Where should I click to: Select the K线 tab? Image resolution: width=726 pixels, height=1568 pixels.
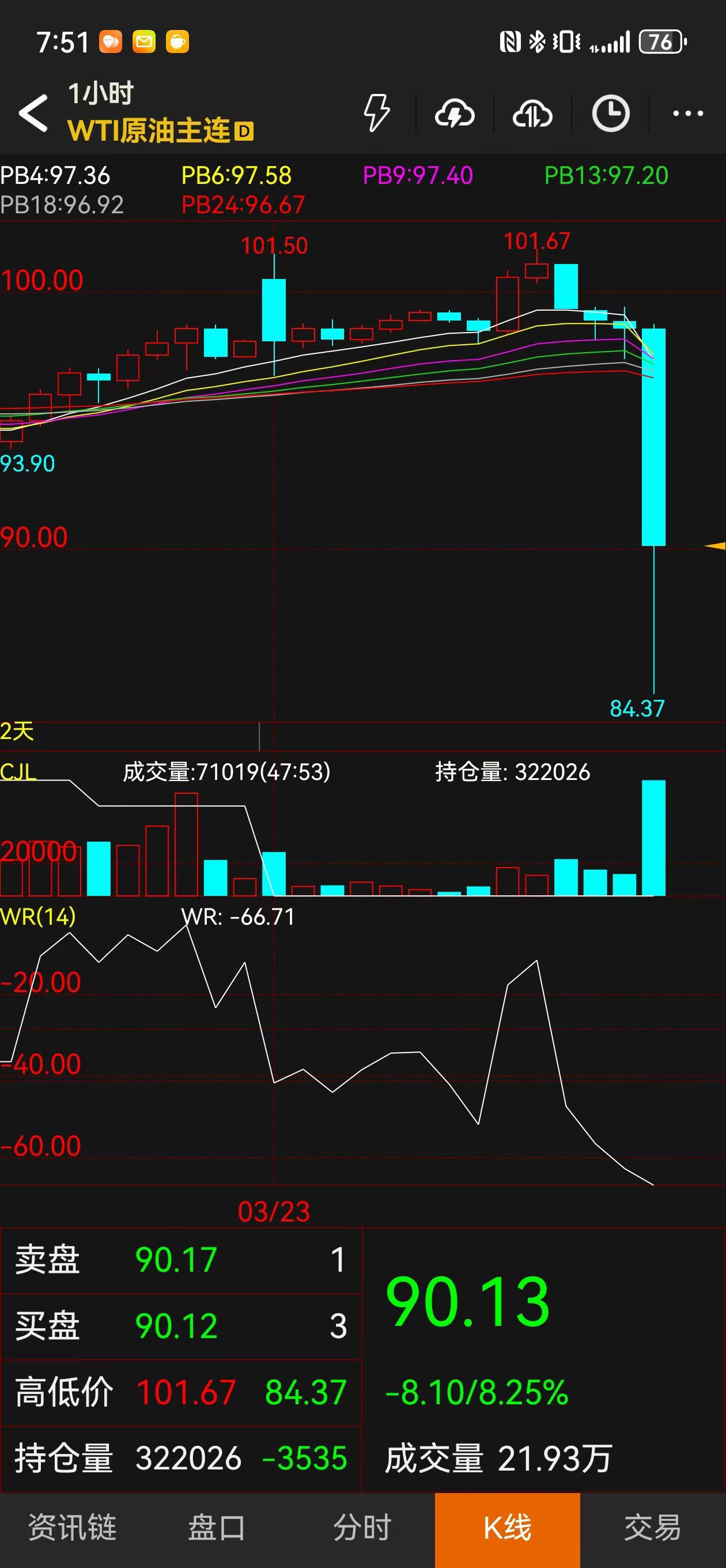[x=508, y=1528]
